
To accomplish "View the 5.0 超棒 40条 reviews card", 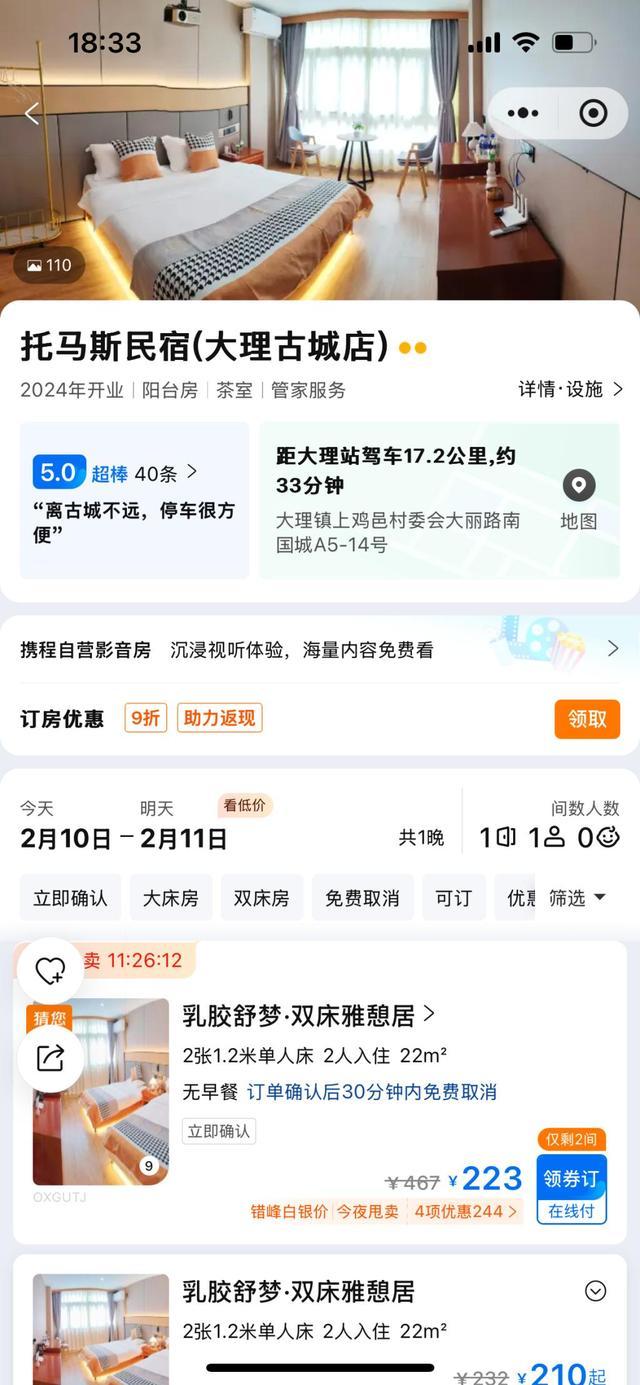I will [x=134, y=500].
